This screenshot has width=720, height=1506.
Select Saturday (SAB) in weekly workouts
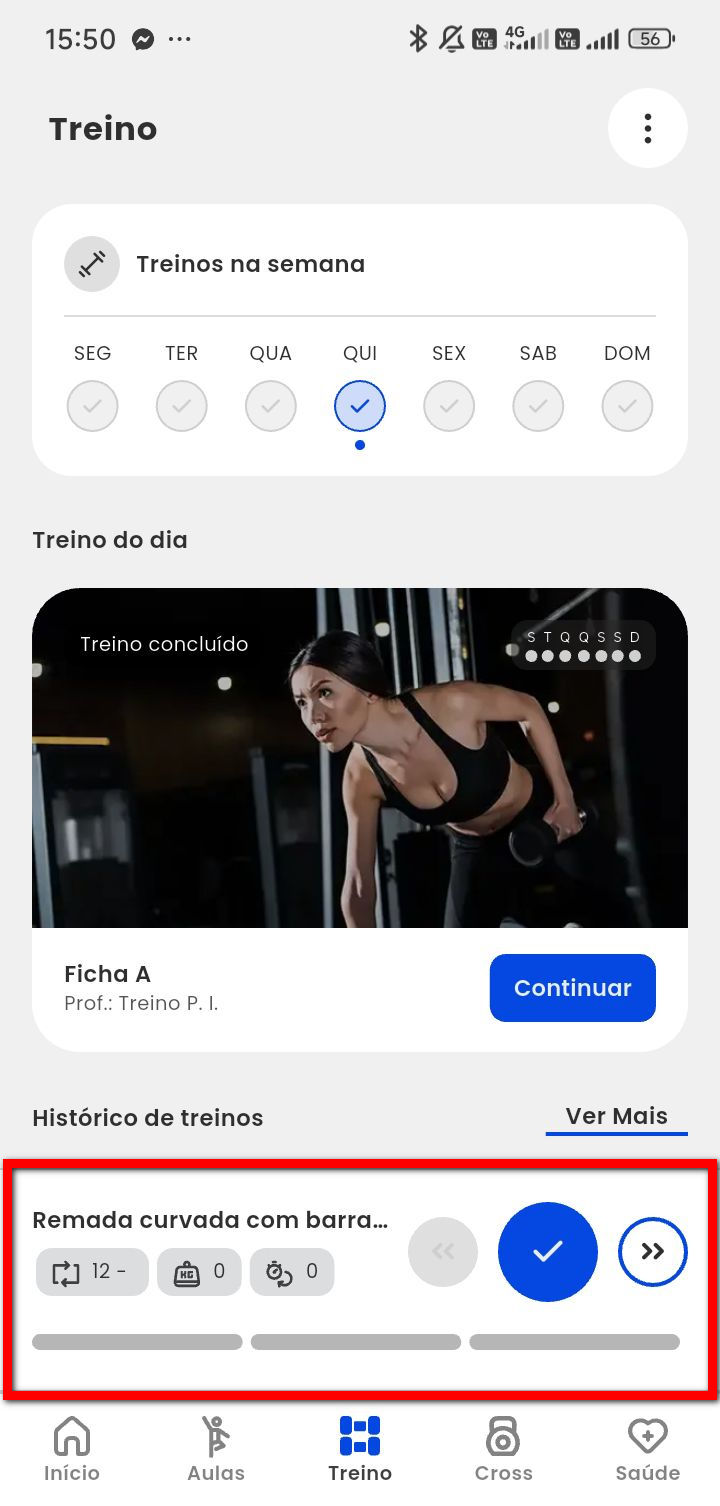click(x=538, y=406)
